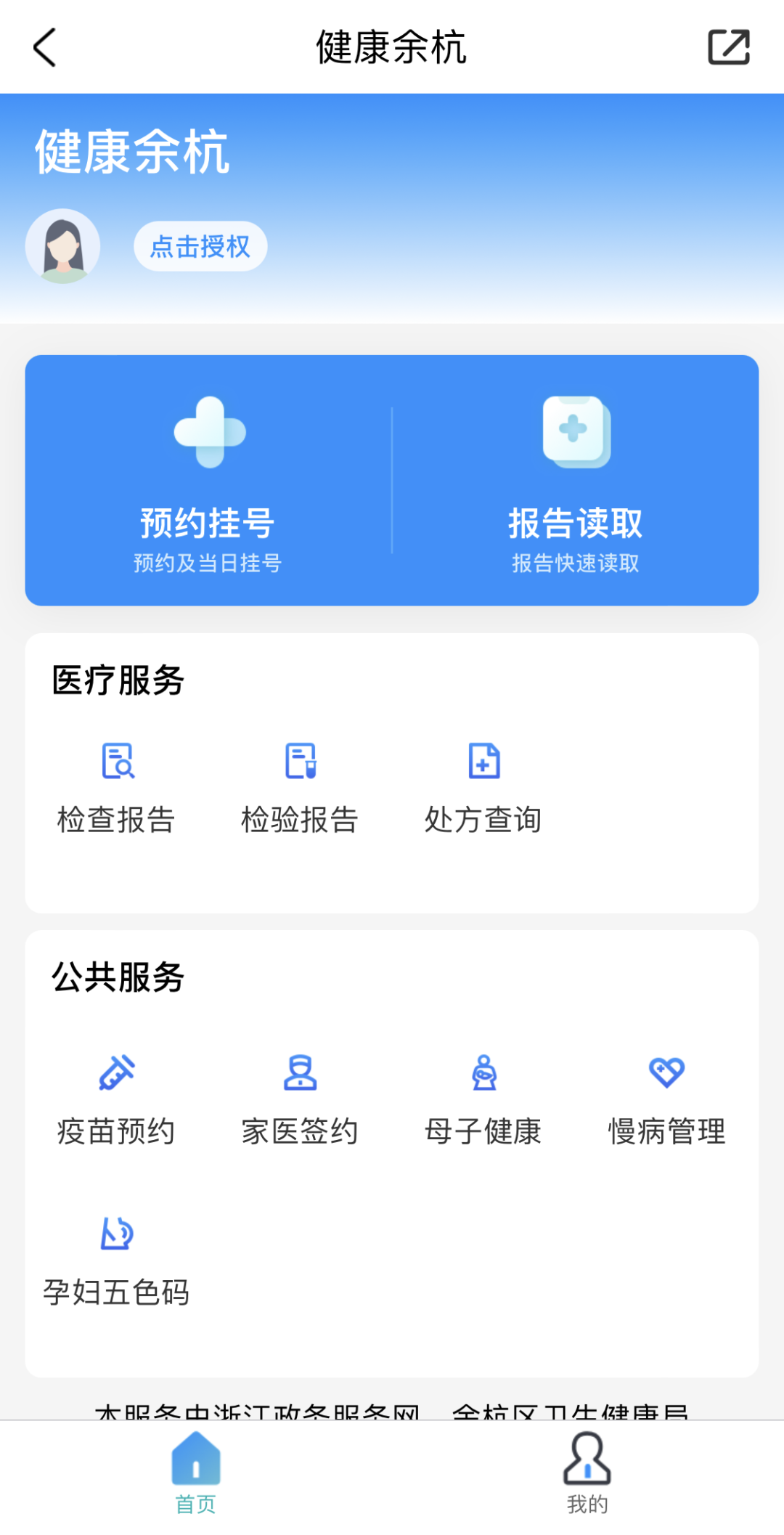View 检查报告 under 医疗服务
Image resolution: width=784 pixels, height=1535 pixels.
click(117, 788)
